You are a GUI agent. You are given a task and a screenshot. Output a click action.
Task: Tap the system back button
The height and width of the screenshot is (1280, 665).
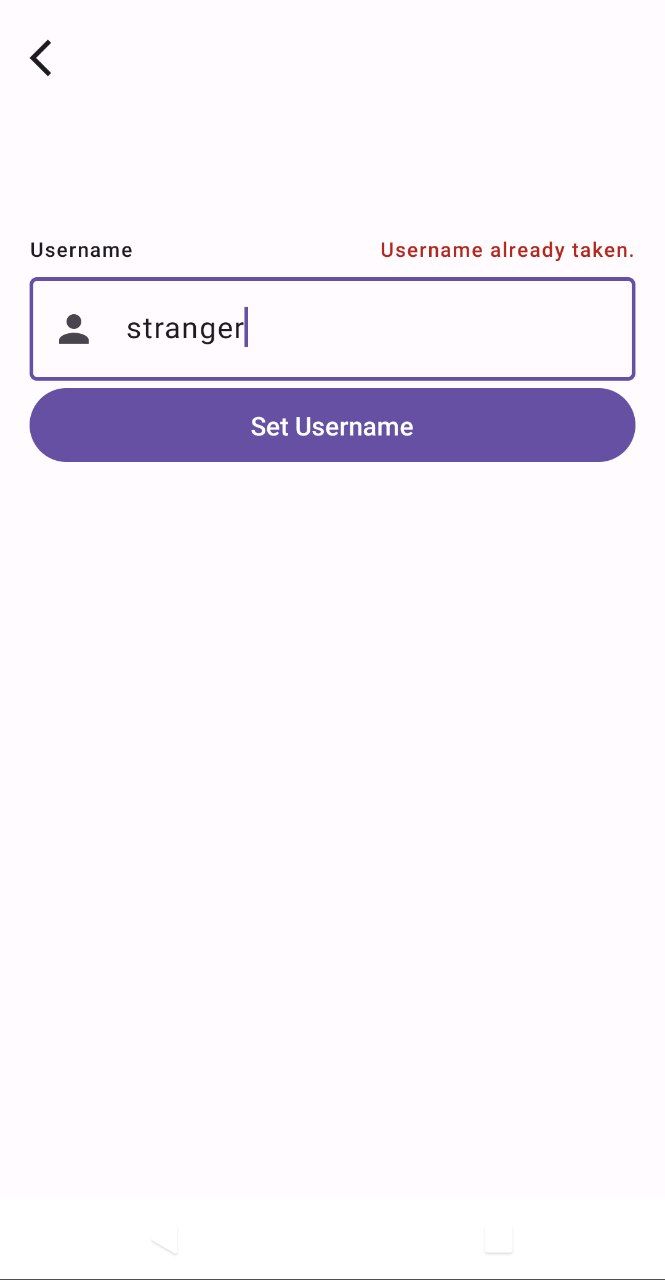[165, 1240]
